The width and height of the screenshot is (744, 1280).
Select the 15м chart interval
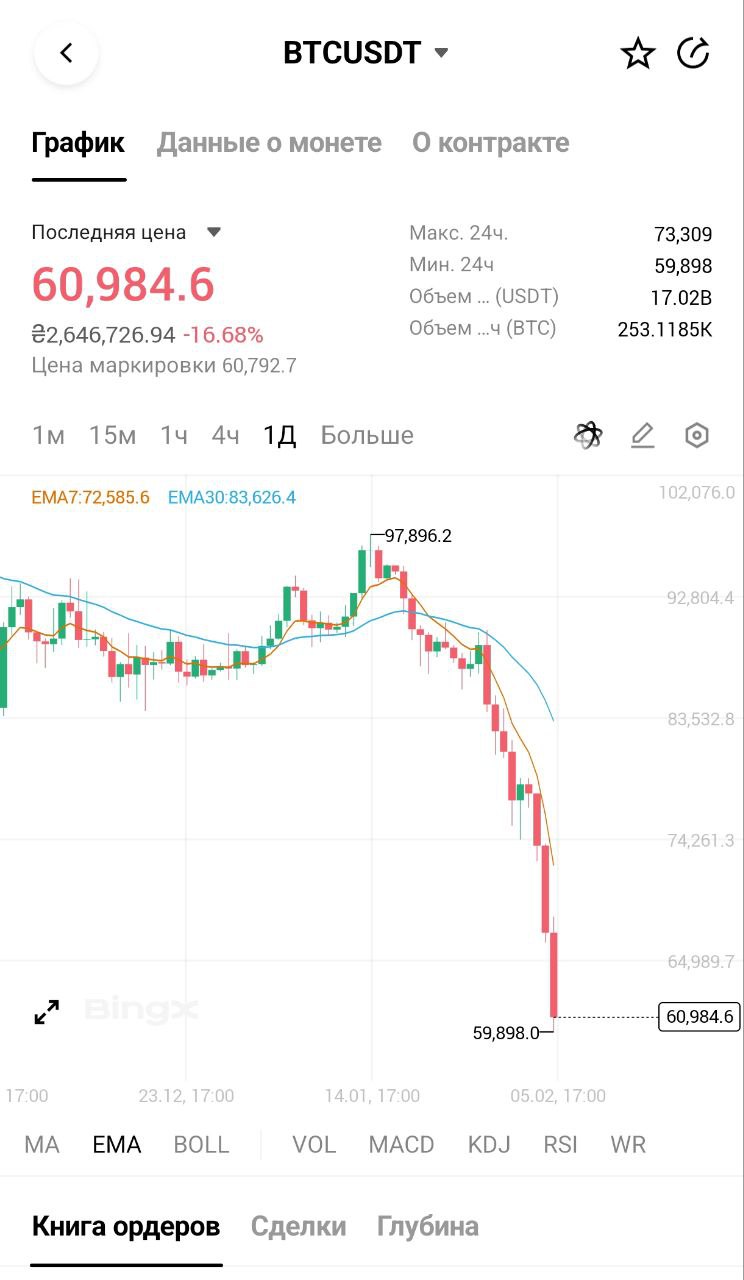112,436
